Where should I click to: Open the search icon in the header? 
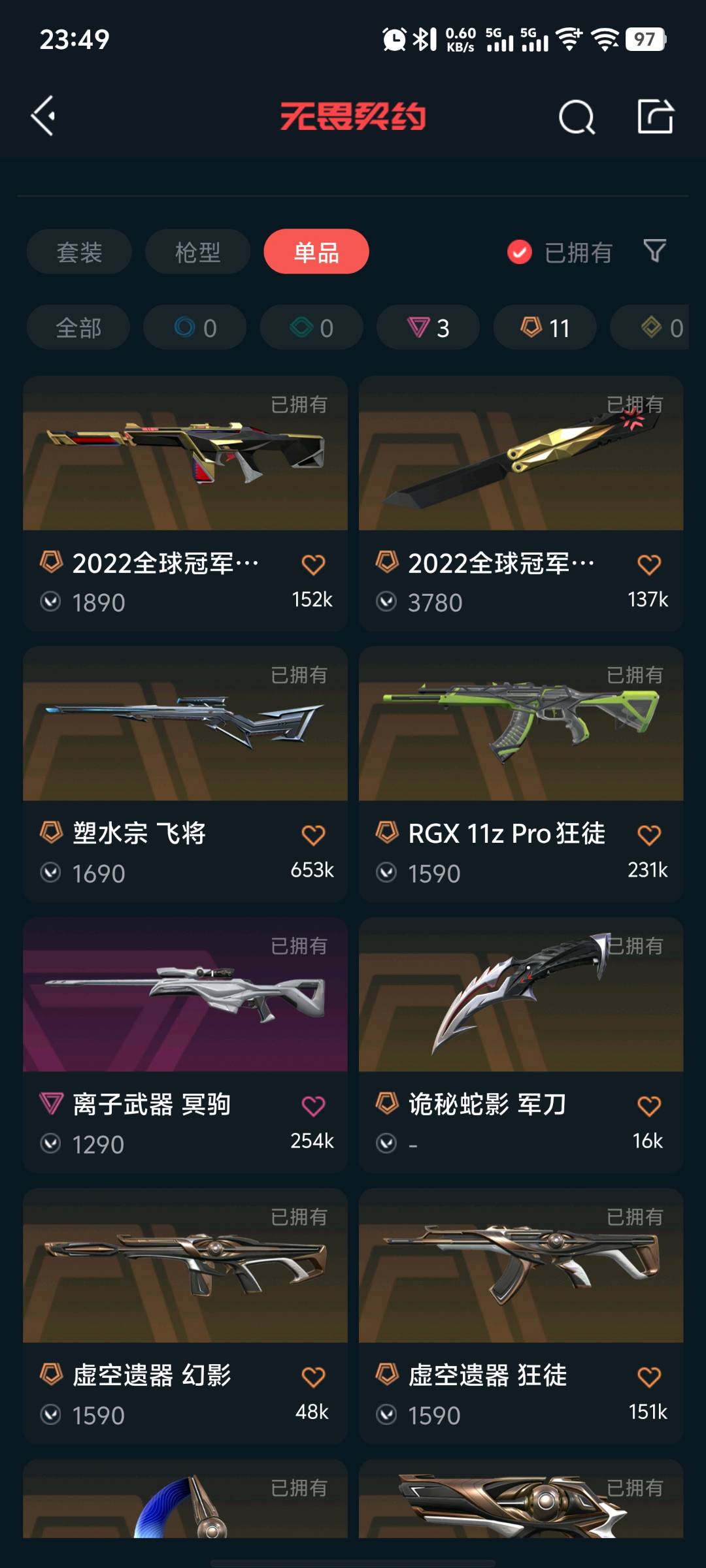tap(577, 118)
